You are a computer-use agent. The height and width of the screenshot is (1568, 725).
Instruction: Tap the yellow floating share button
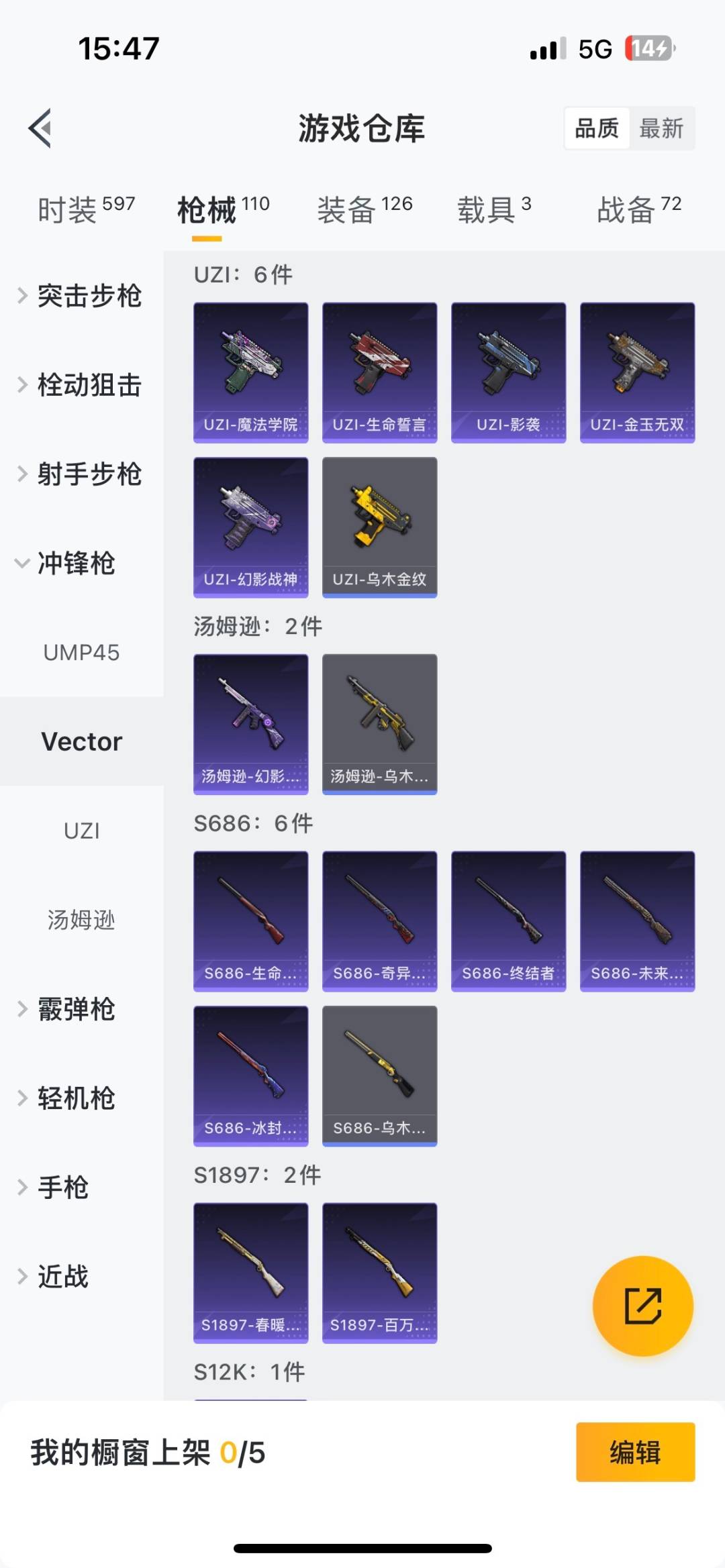[642, 1306]
